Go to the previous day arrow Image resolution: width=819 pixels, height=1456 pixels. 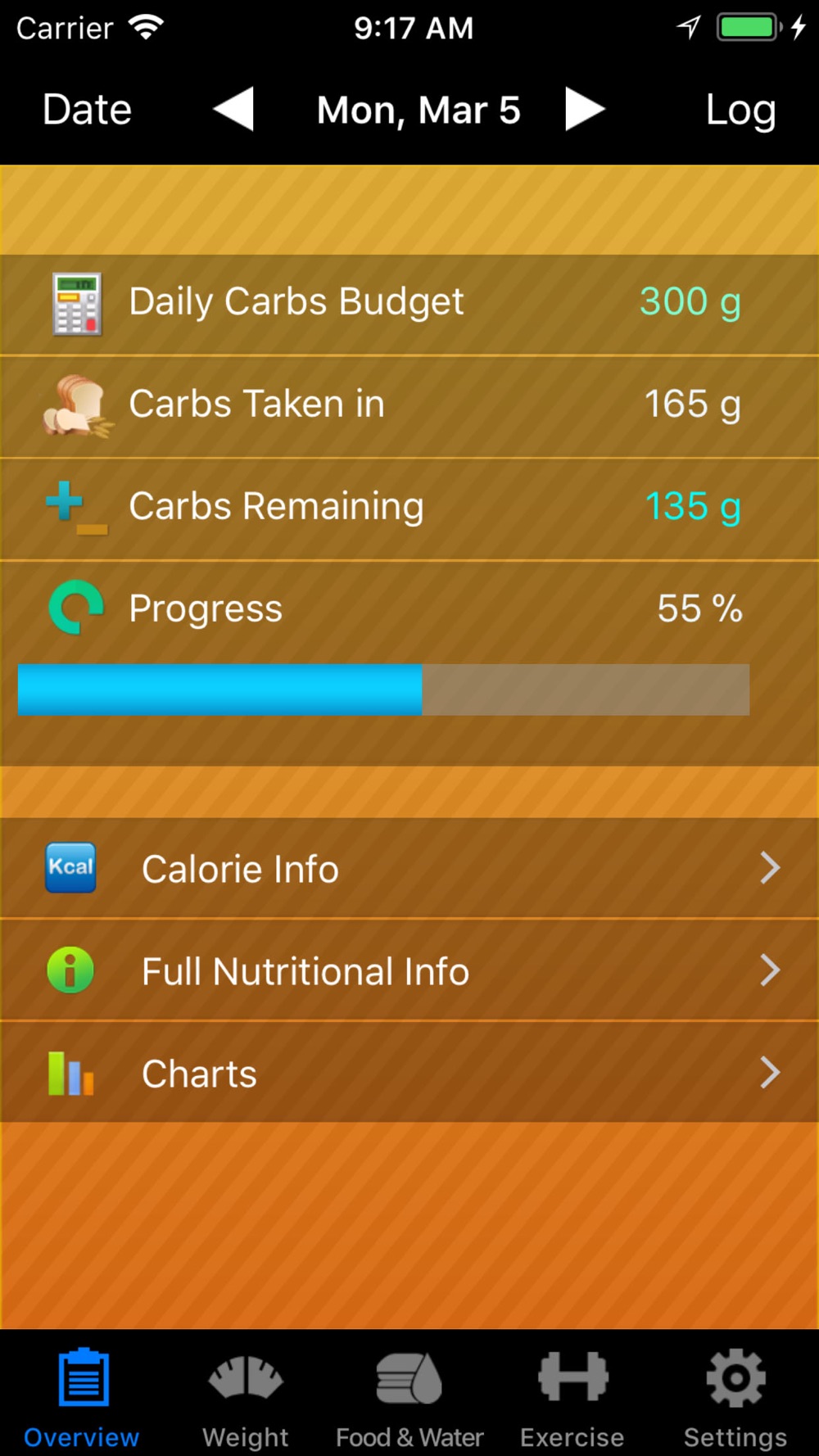pos(233,110)
